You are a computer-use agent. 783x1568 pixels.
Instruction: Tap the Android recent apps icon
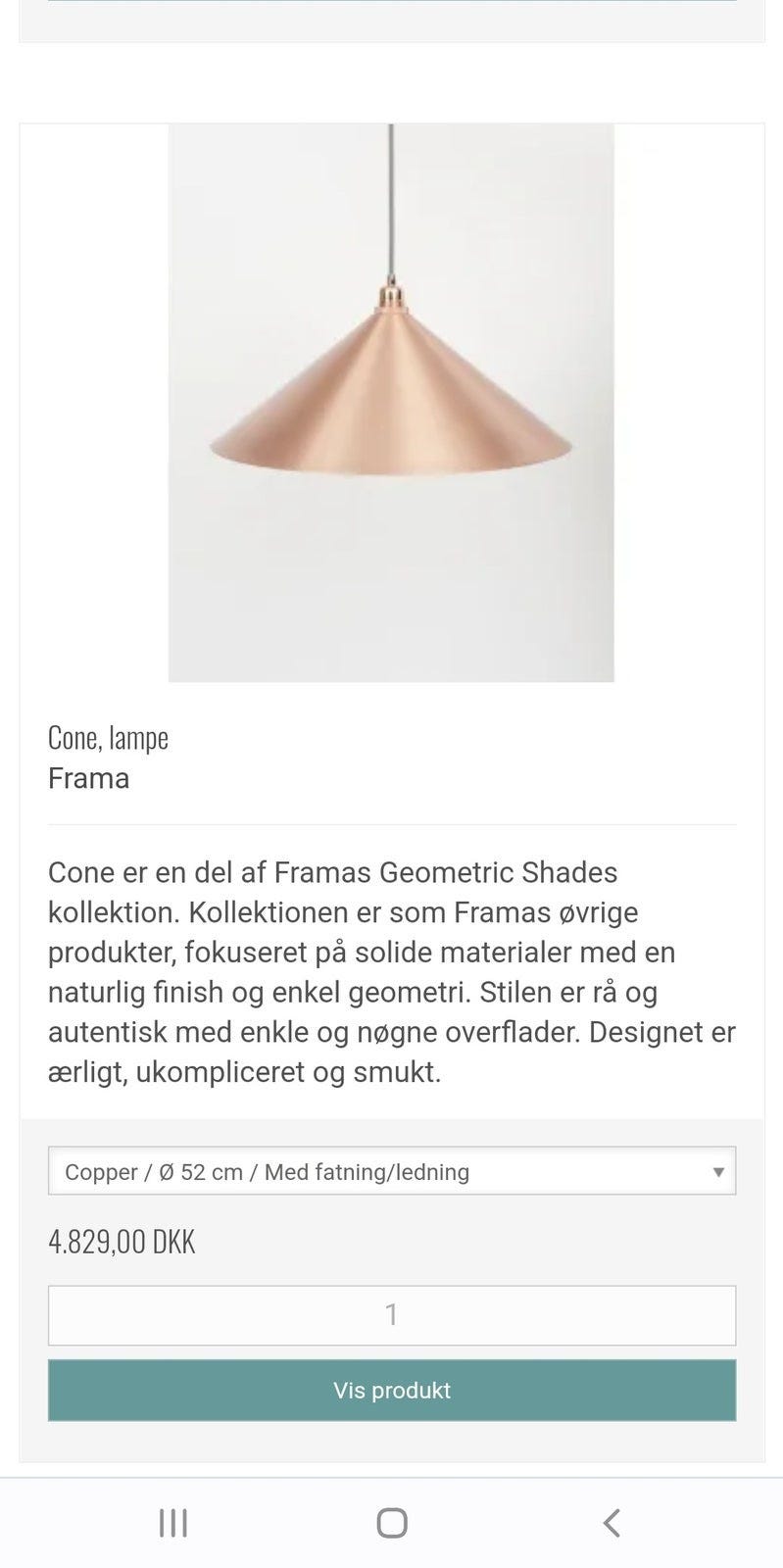coord(172,1524)
